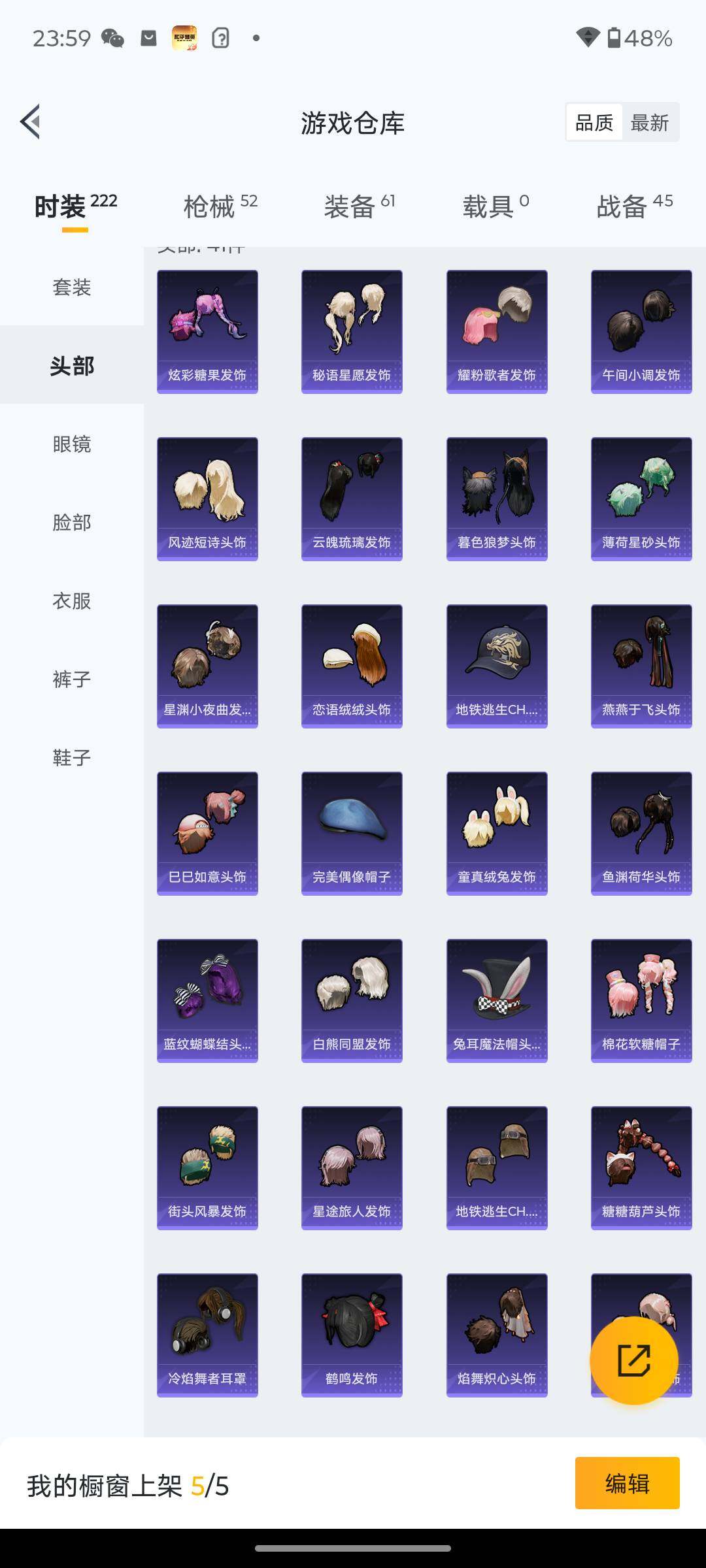Viewport: 706px width, 1568px height.
Task: Select the 眼镜 category
Action: [72, 444]
